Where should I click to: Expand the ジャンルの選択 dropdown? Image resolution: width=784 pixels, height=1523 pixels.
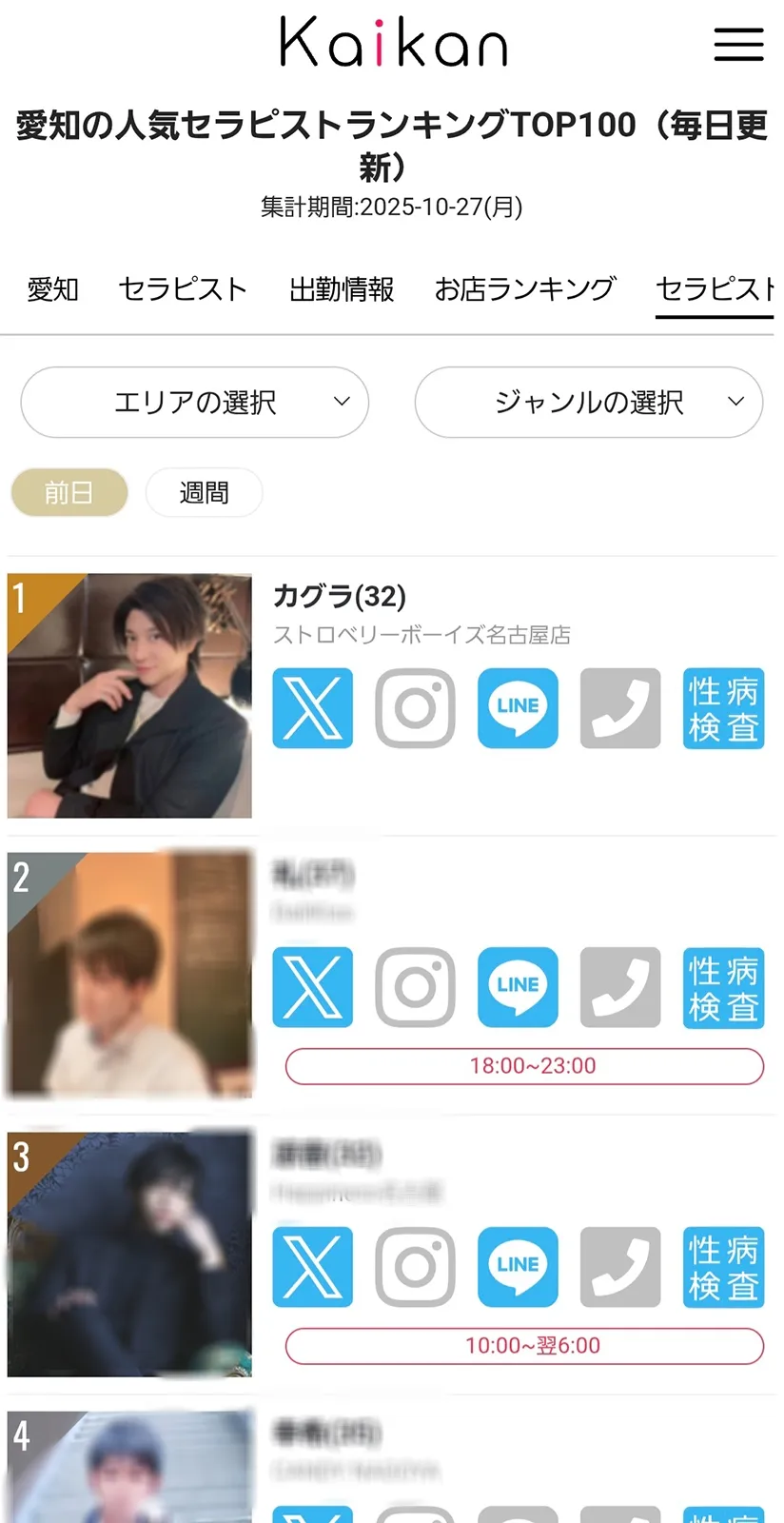point(588,402)
